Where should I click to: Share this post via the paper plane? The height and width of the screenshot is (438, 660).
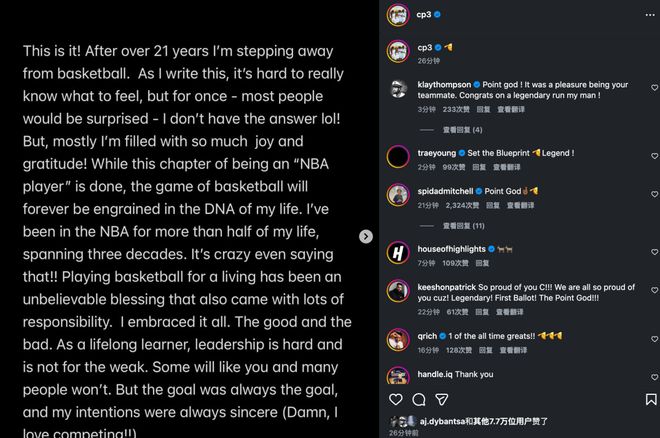coord(443,400)
